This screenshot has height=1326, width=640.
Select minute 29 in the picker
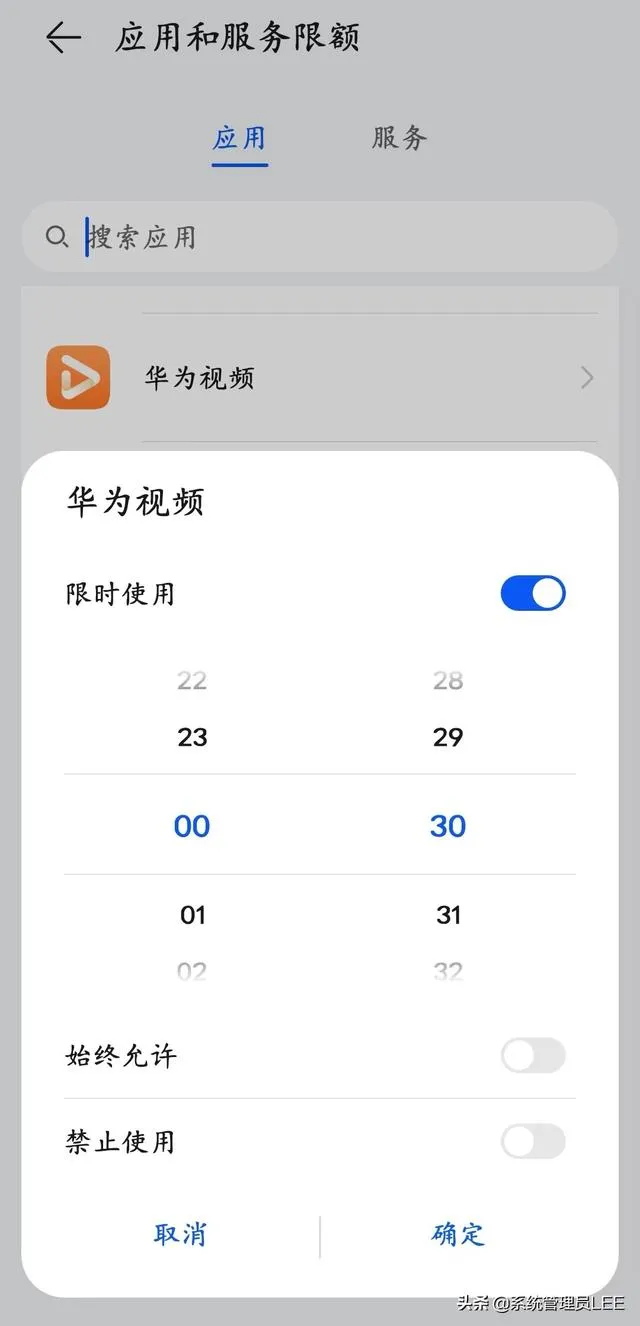click(448, 738)
